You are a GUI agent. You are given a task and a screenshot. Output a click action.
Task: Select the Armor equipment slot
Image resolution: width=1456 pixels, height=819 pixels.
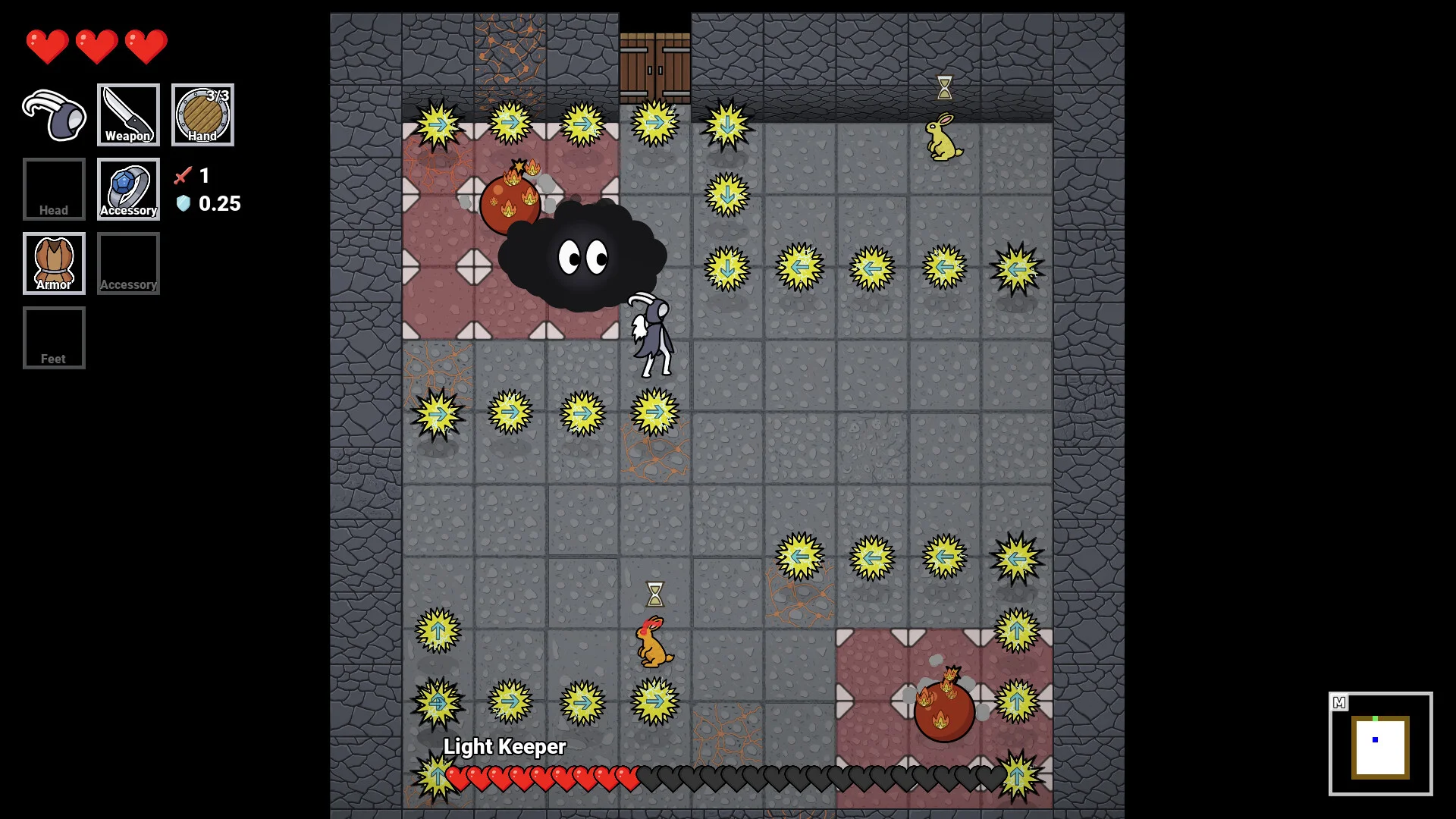point(54,263)
